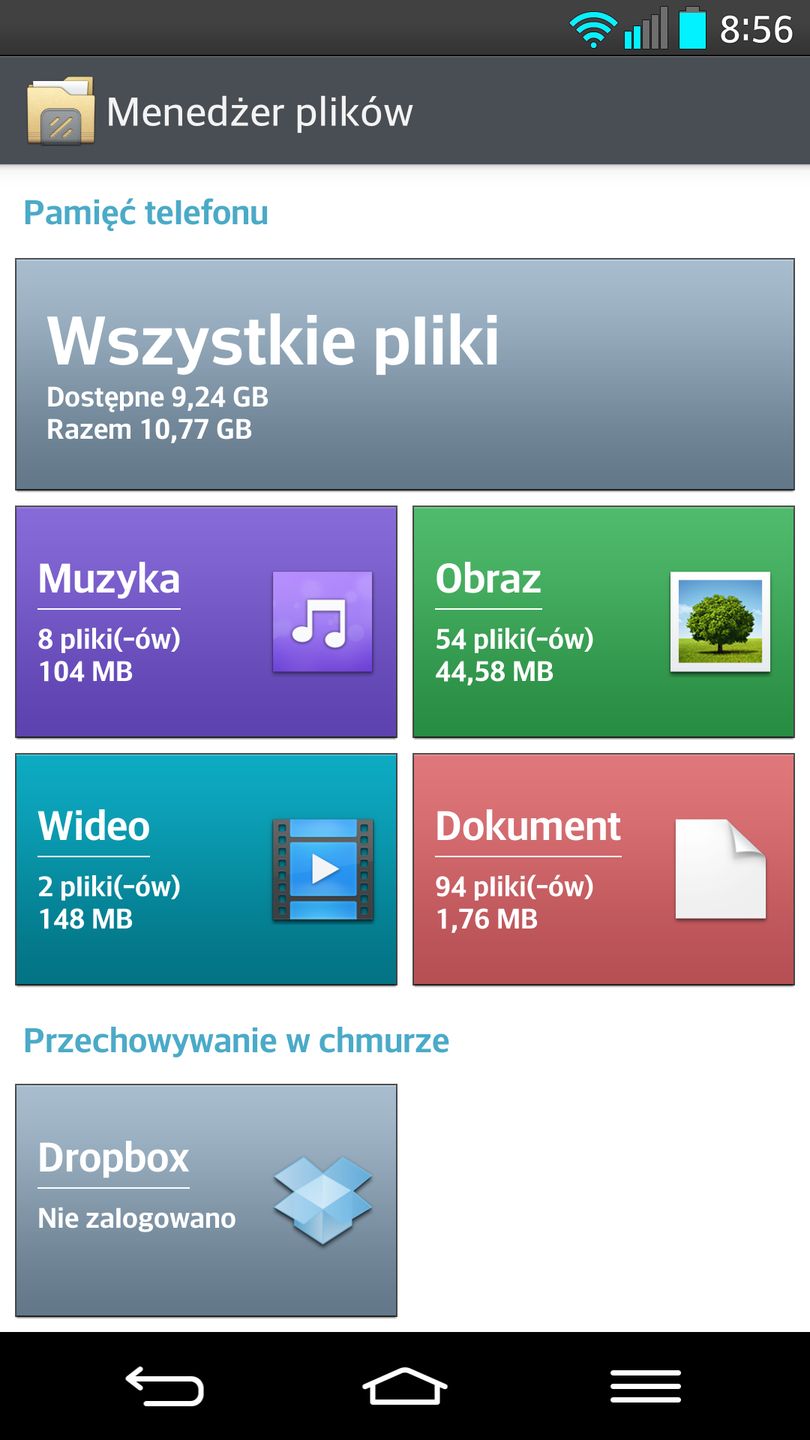Tap the Pamięć telefonu section header
The height and width of the screenshot is (1440, 810).
[x=146, y=212]
